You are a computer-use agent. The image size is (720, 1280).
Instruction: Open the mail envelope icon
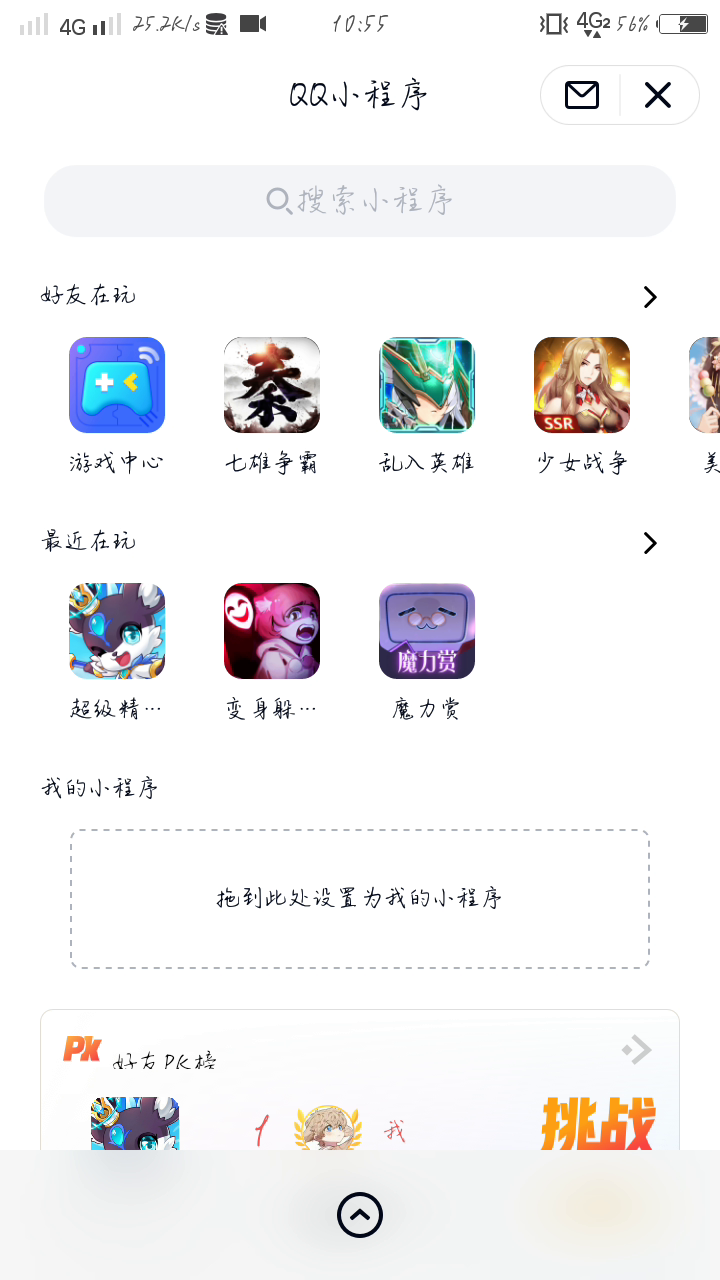[x=581, y=95]
